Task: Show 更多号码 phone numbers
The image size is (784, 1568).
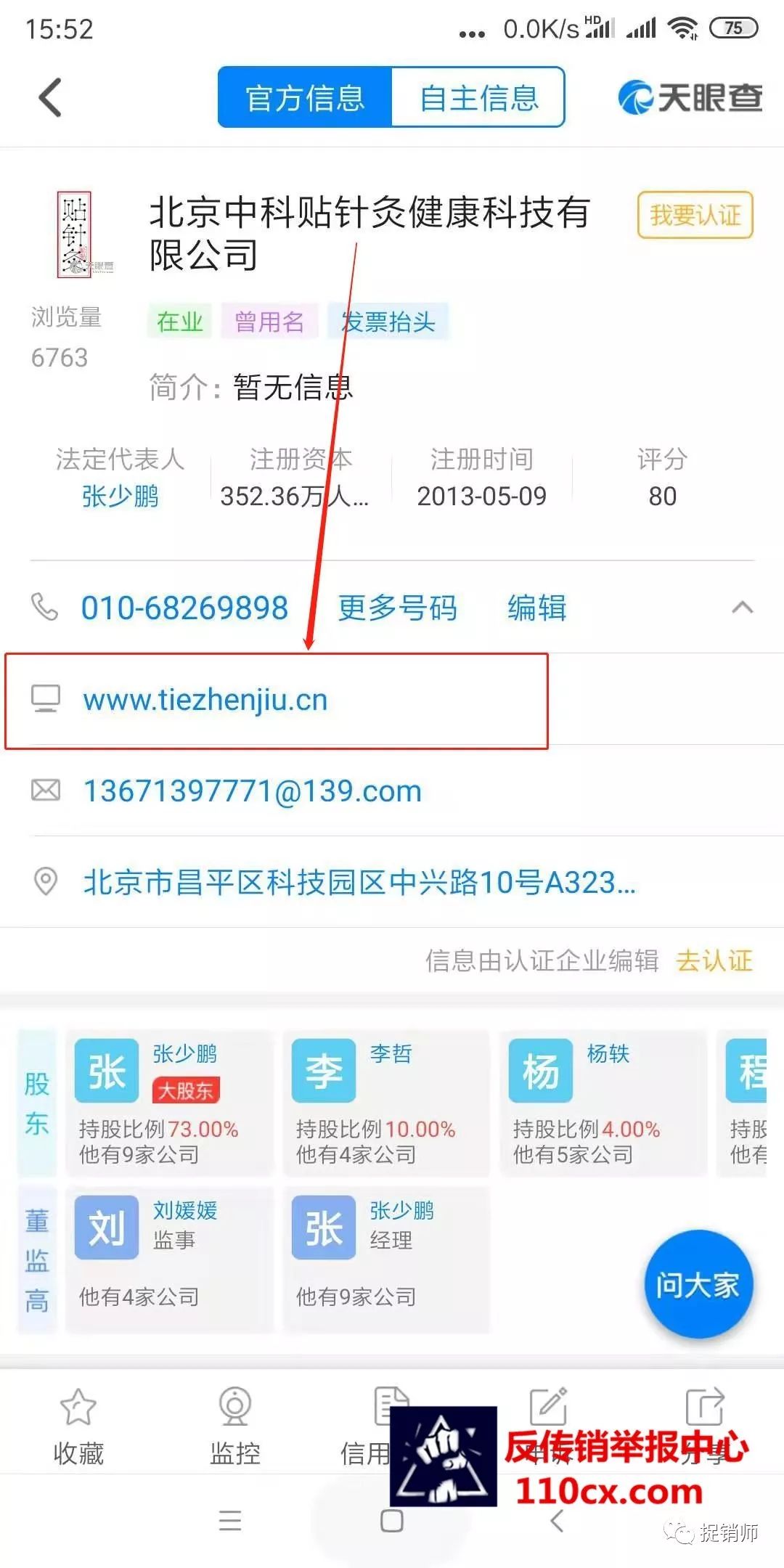Action: [x=397, y=608]
